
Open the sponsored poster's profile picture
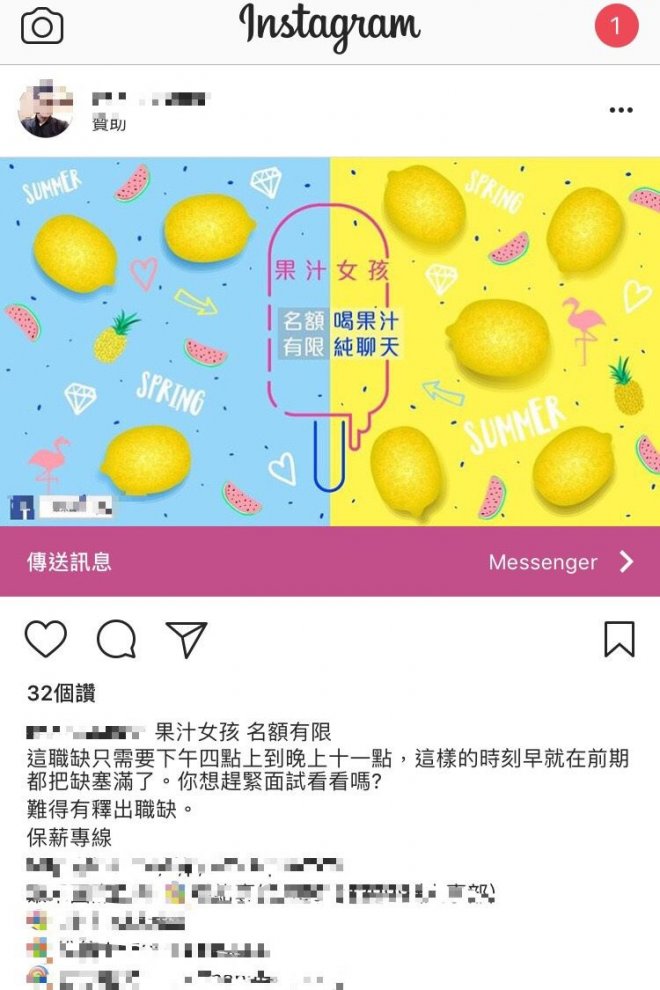(45, 111)
